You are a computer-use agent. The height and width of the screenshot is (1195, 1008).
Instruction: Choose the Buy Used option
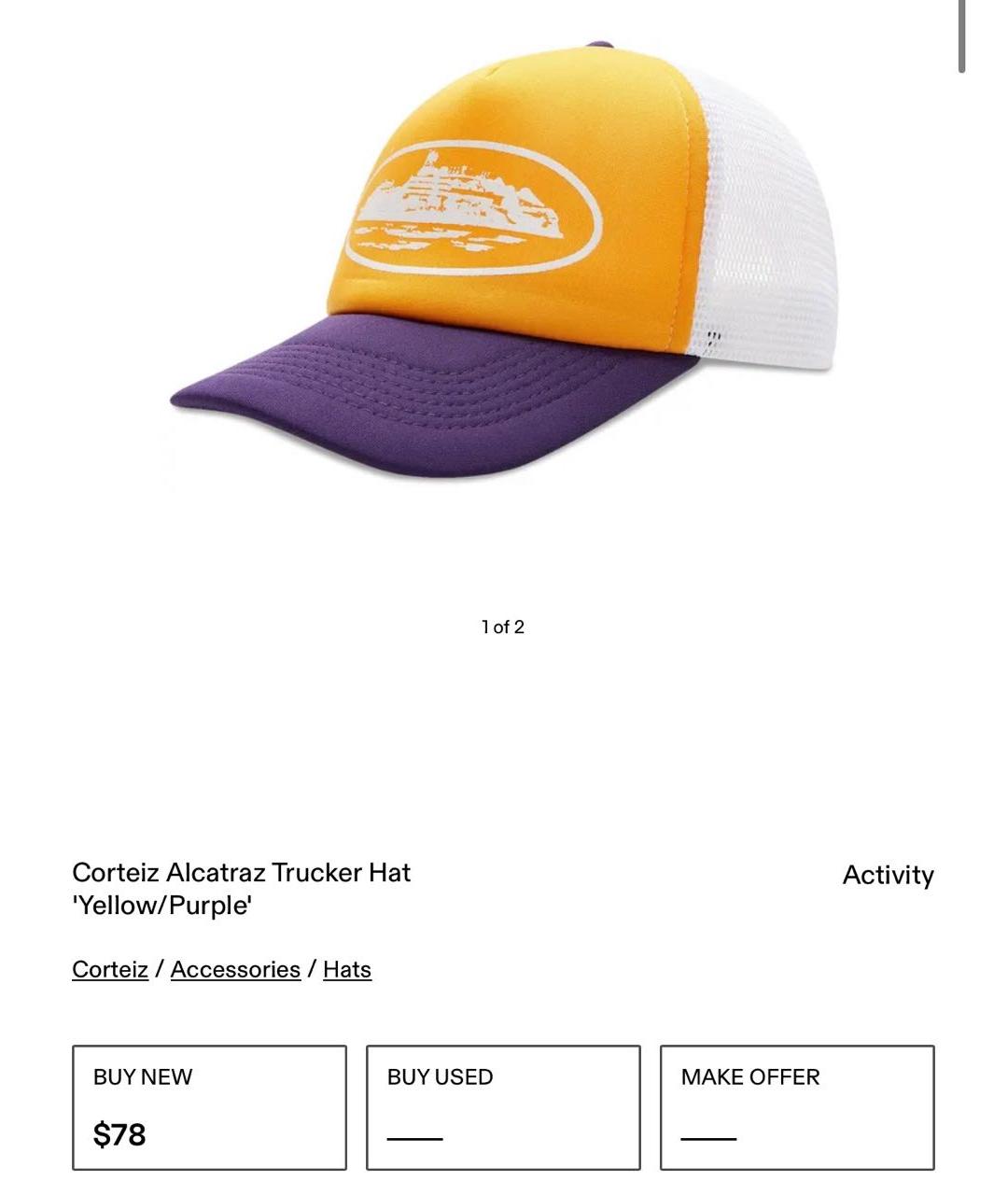tap(503, 1107)
